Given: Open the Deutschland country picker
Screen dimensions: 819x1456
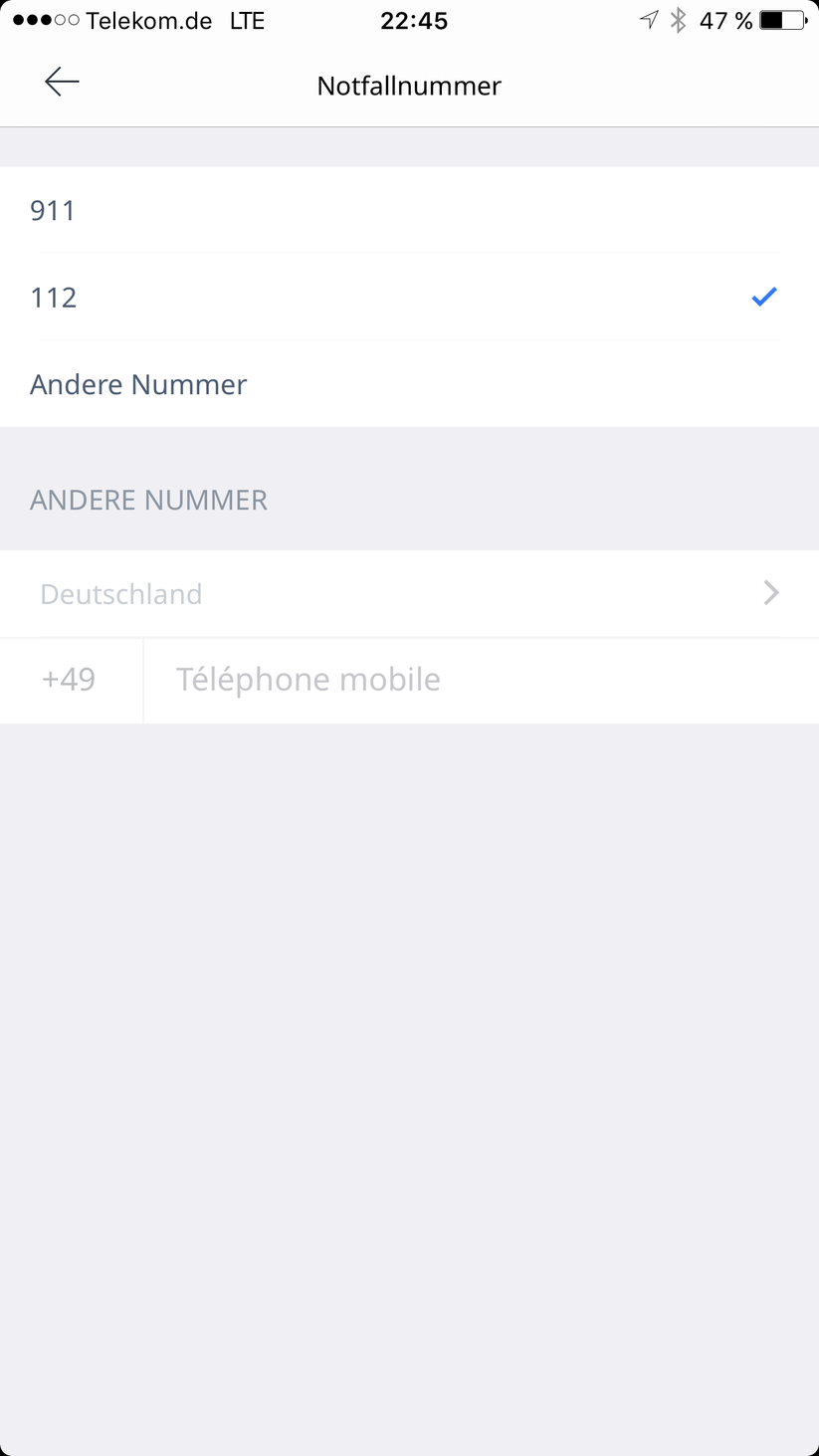Looking at the screenshot, I should click(x=408, y=594).
